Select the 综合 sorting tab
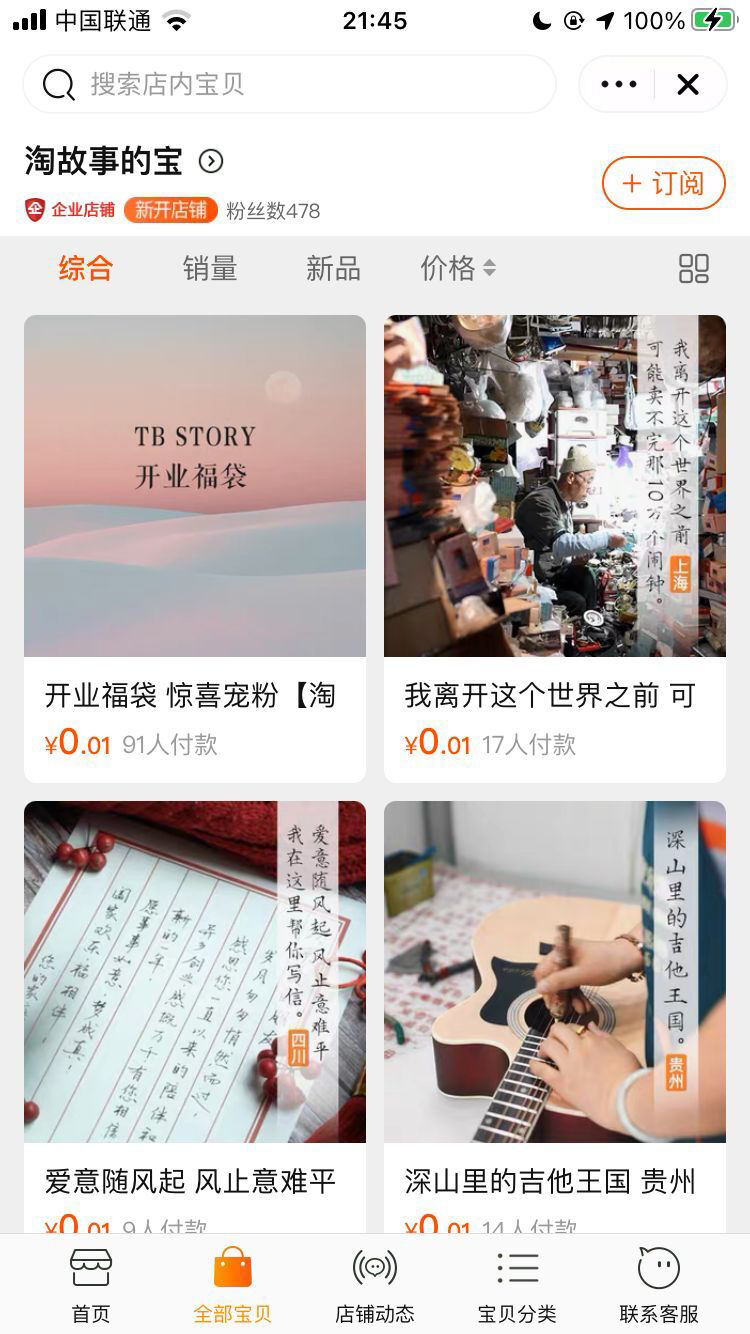This screenshot has width=750, height=1334. [x=86, y=268]
